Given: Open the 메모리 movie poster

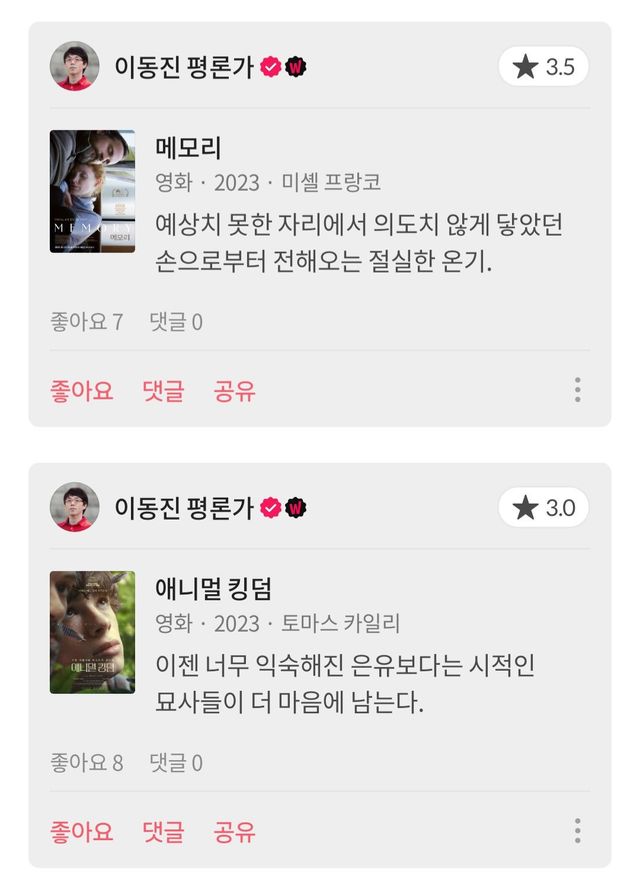Looking at the screenshot, I should (x=92, y=191).
